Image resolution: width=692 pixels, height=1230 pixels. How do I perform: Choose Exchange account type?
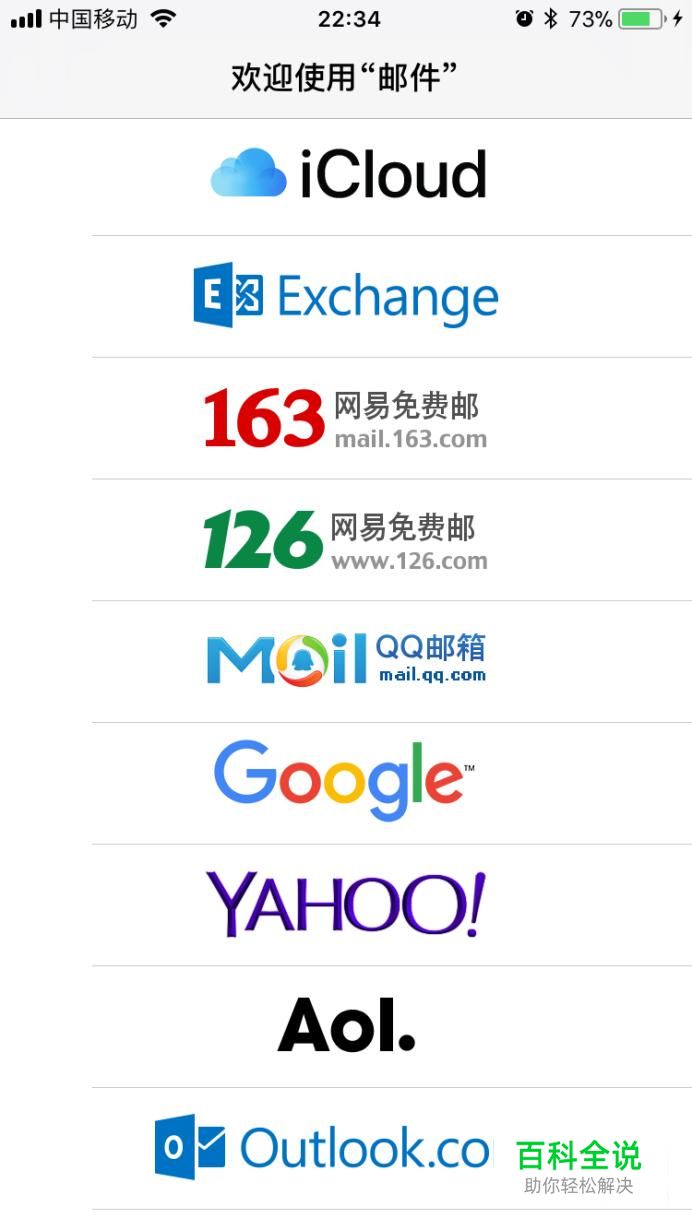346,296
